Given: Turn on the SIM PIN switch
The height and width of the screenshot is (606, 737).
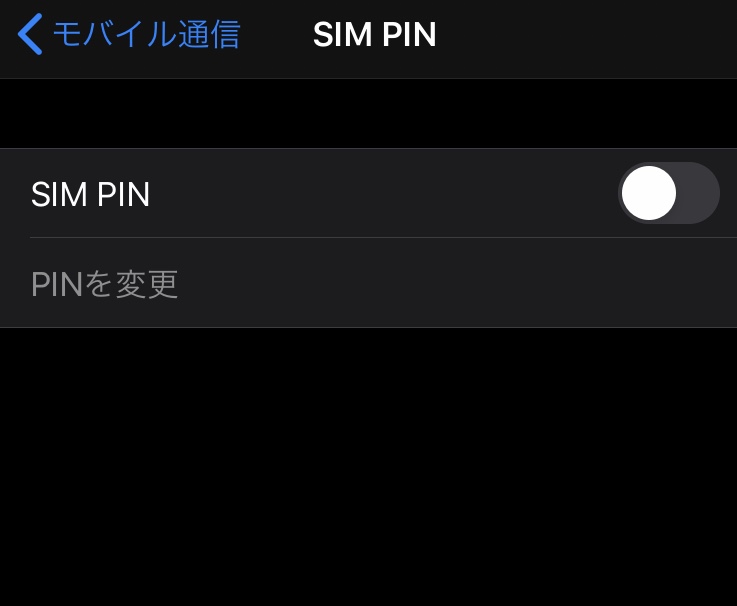Looking at the screenshot, I should click(668, 193).
